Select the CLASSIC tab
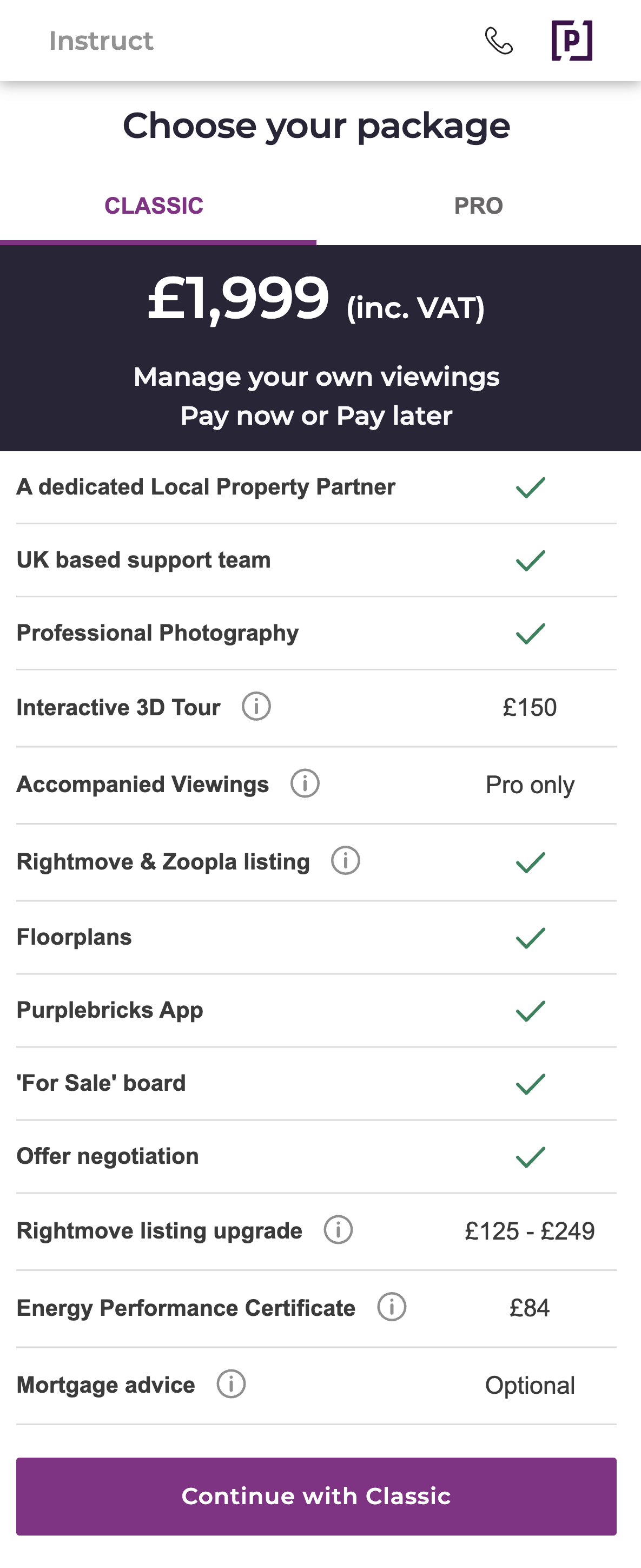This screenshot has height=1568, width=641. pos(154,206)
